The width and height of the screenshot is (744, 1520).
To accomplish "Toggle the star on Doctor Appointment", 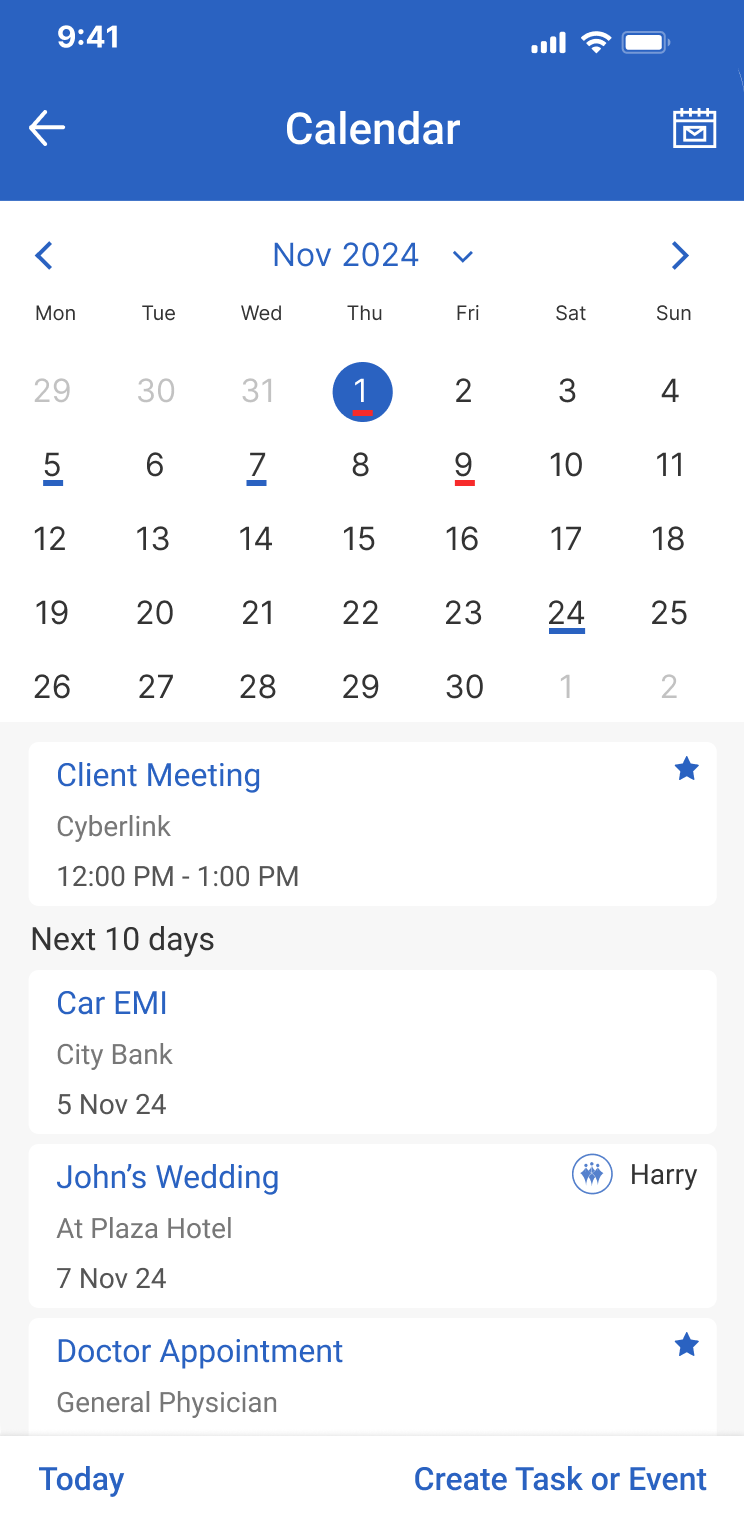I will coord(686,1345).
